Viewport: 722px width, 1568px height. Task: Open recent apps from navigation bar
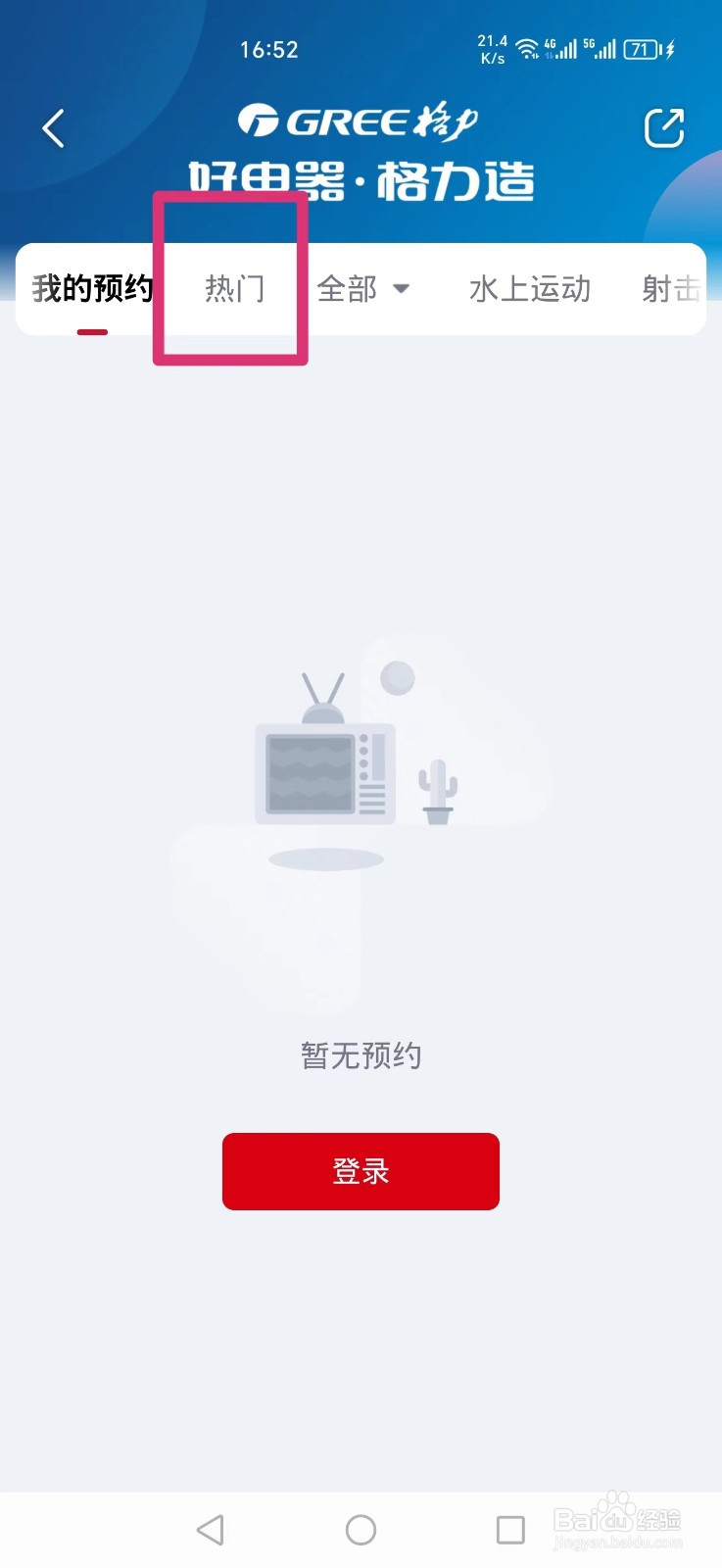[x=510, y=1530]
